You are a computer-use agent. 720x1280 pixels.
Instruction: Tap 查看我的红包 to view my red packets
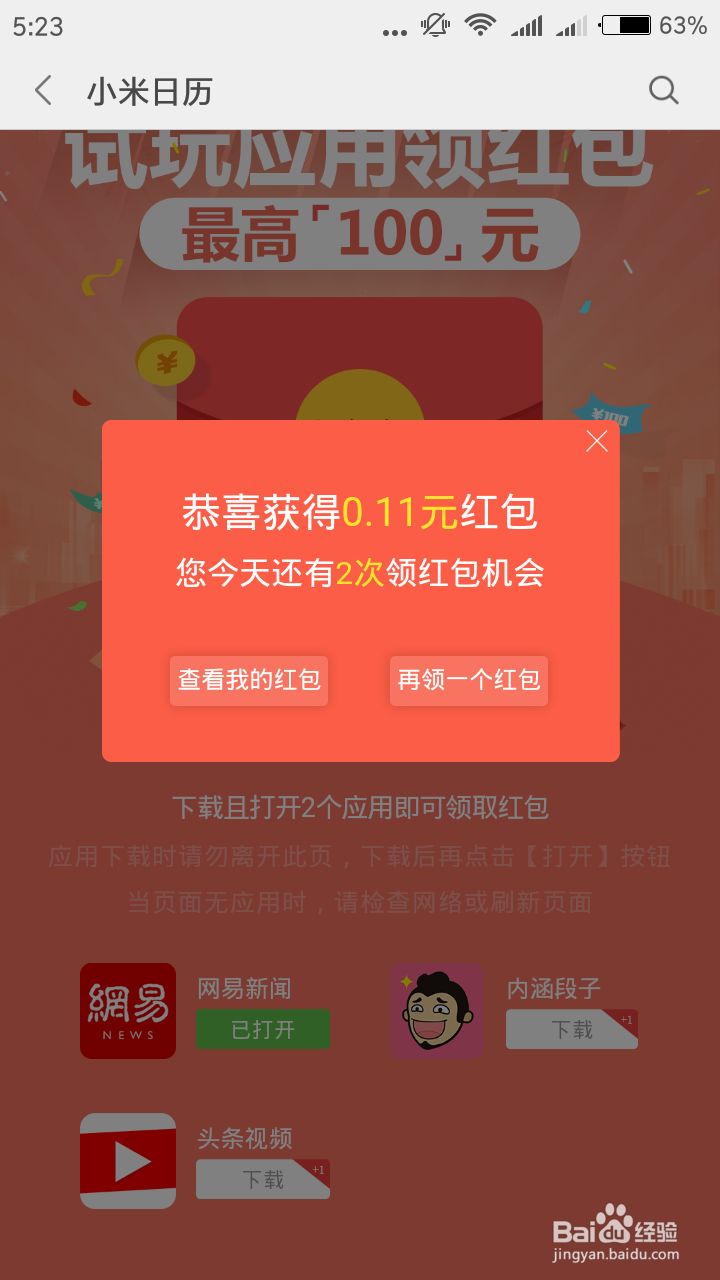click(248, 681)
